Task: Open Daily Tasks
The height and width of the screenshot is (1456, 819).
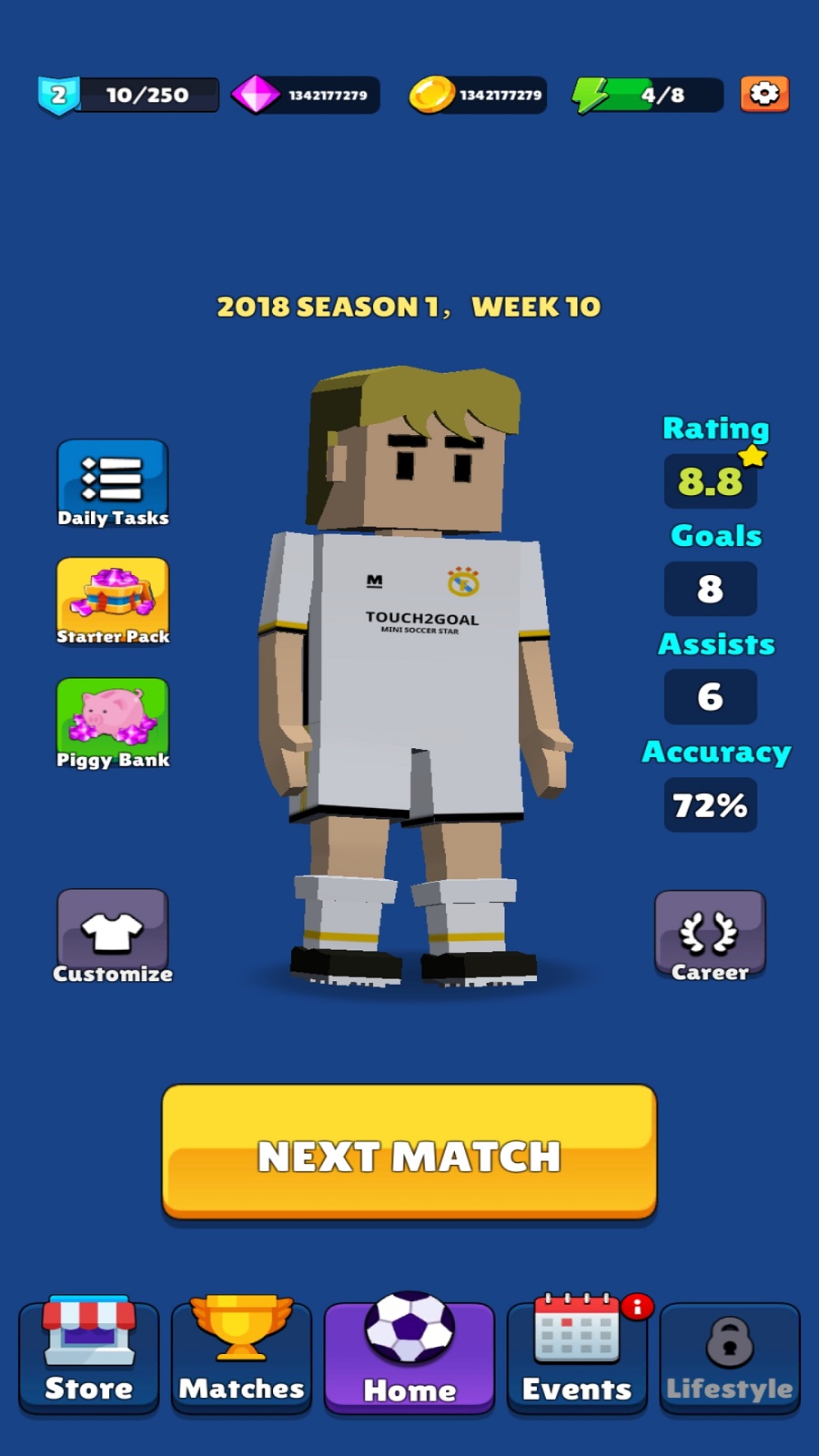Action: (113, 484)
